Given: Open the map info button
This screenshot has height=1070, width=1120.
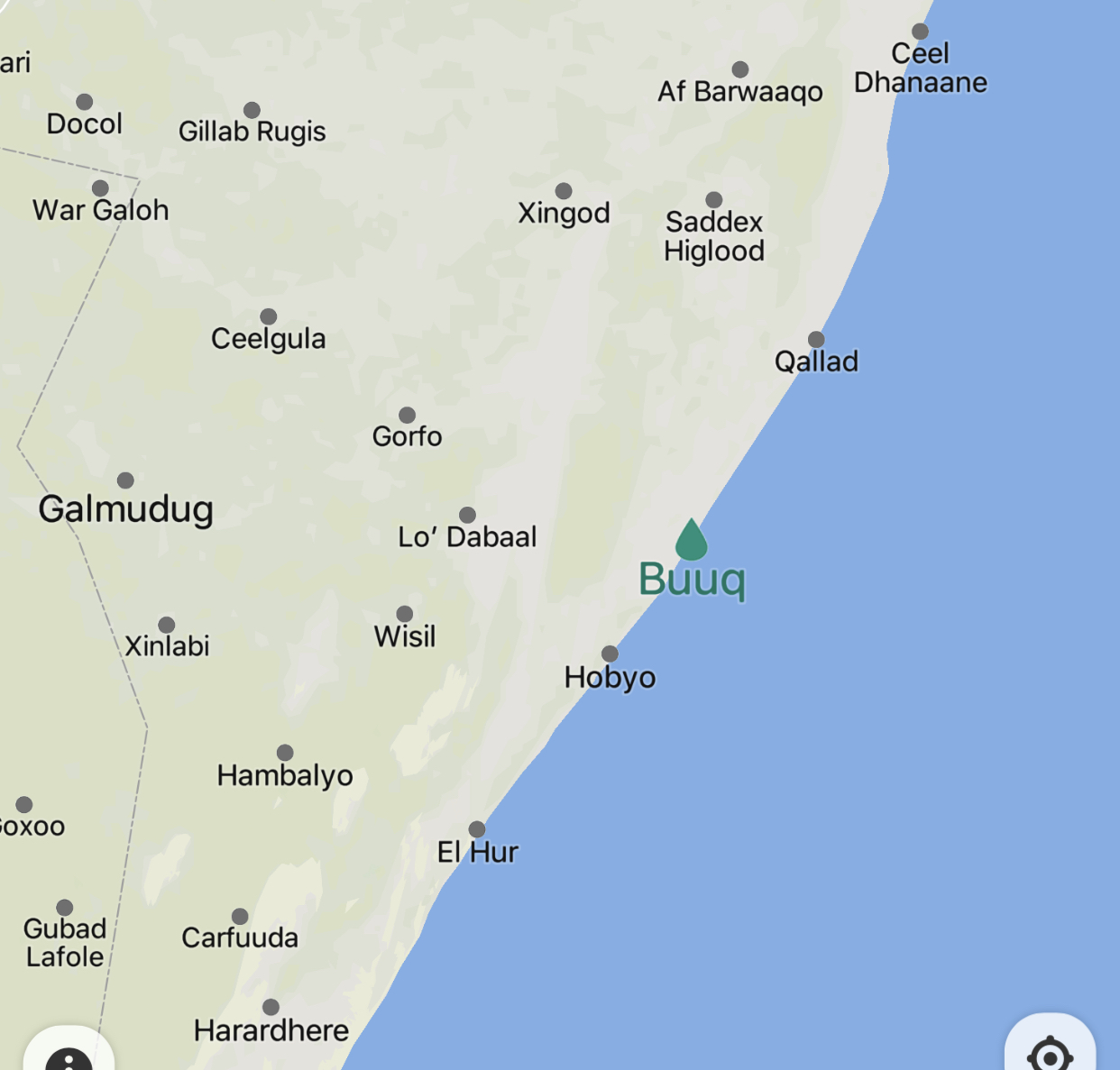Looking at the screenshot, I should [x=69, y=1055].
